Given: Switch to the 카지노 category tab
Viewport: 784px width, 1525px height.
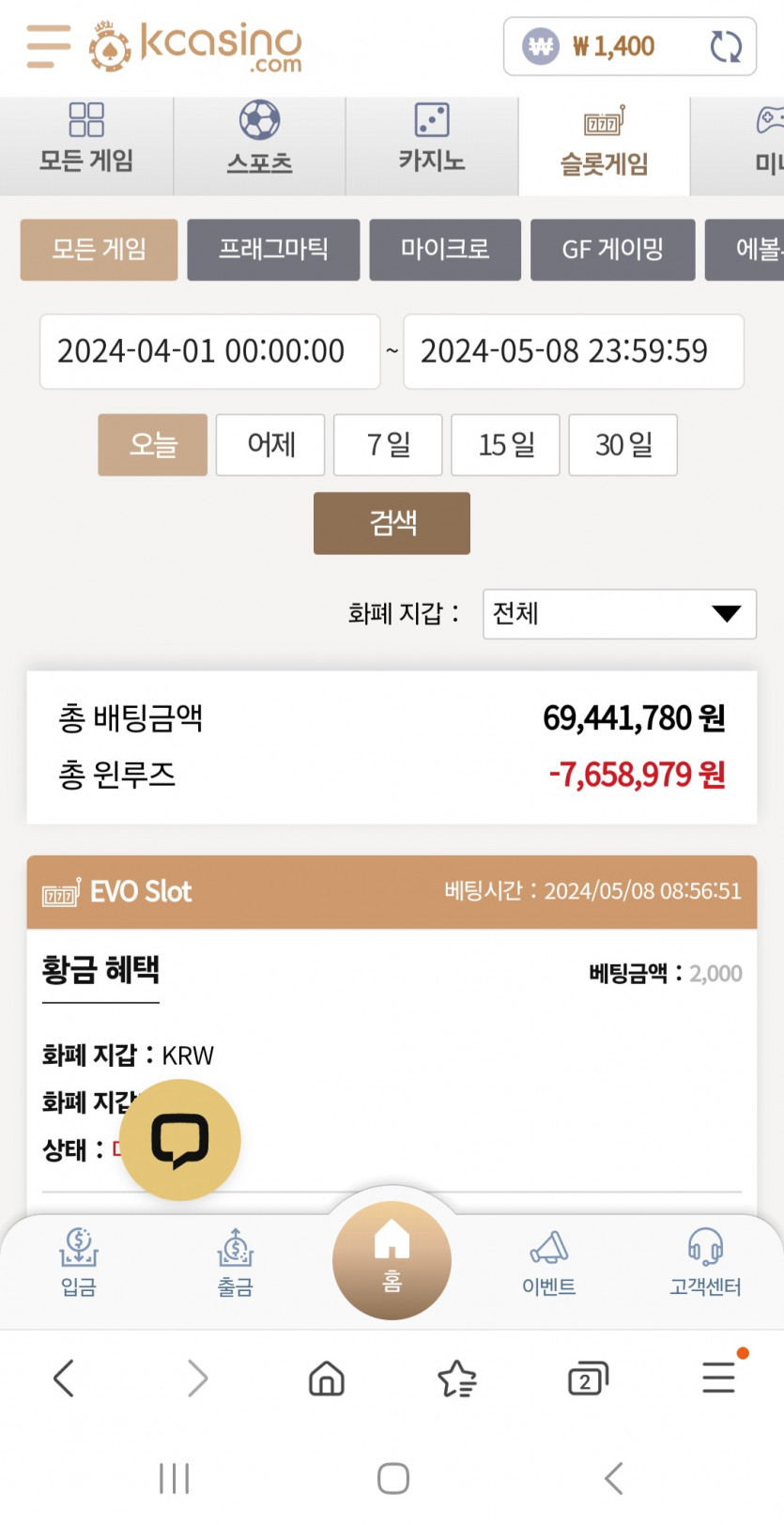Looking at the screenshot, I should (x=432, y=146).
